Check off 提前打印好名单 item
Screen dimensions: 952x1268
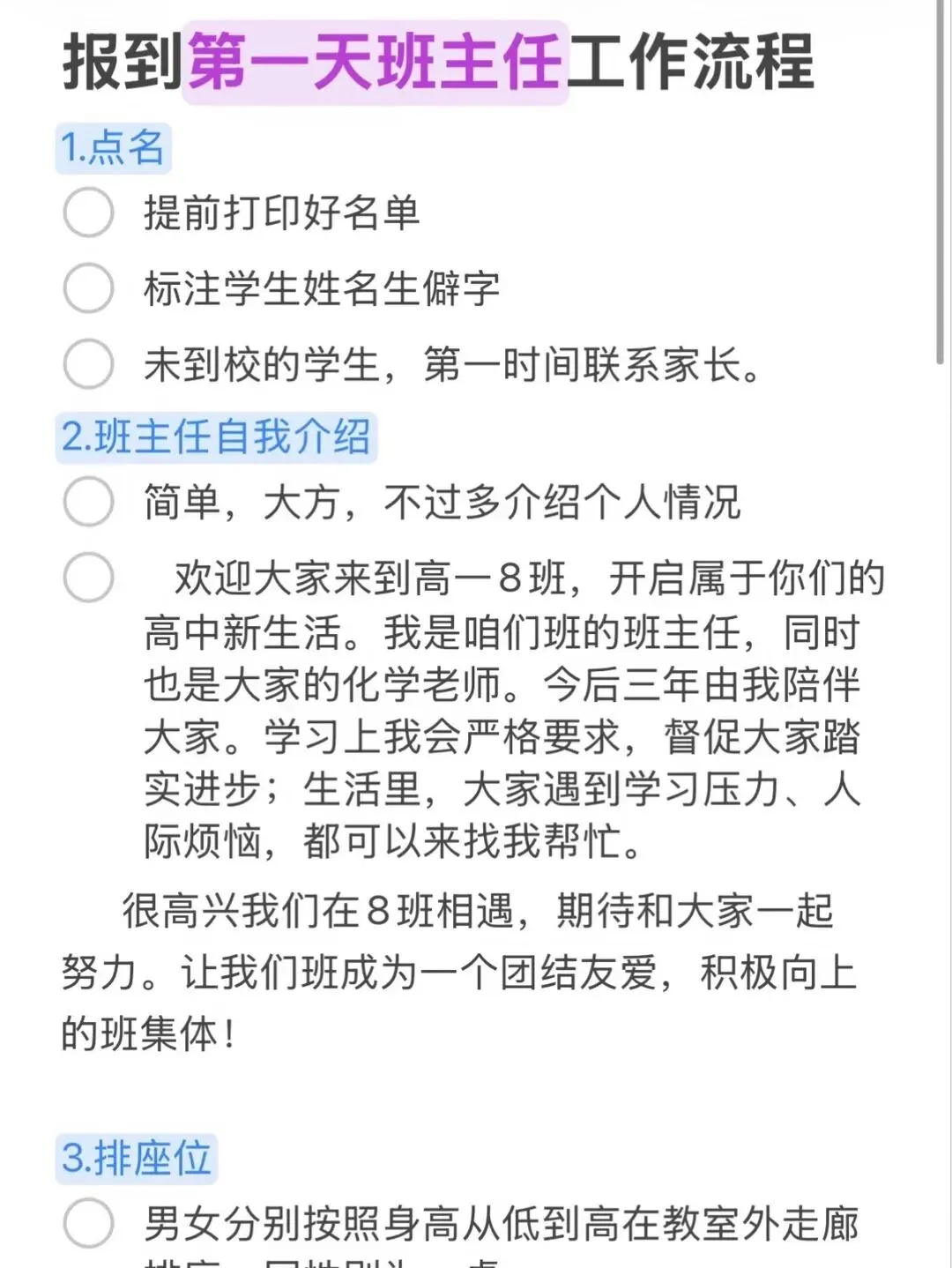point(88,213)
